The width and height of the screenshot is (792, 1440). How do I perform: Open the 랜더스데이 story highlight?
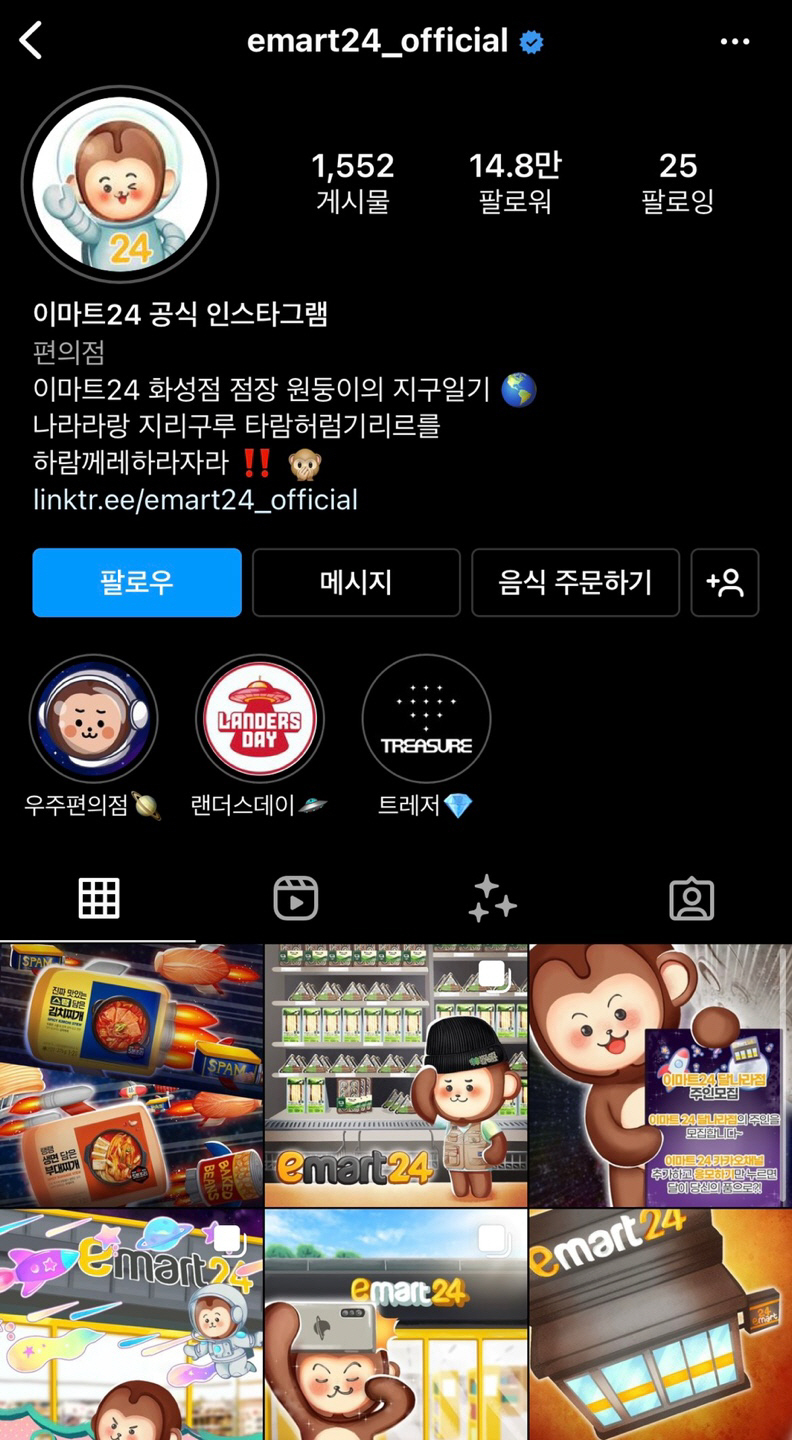click(260, 720)
